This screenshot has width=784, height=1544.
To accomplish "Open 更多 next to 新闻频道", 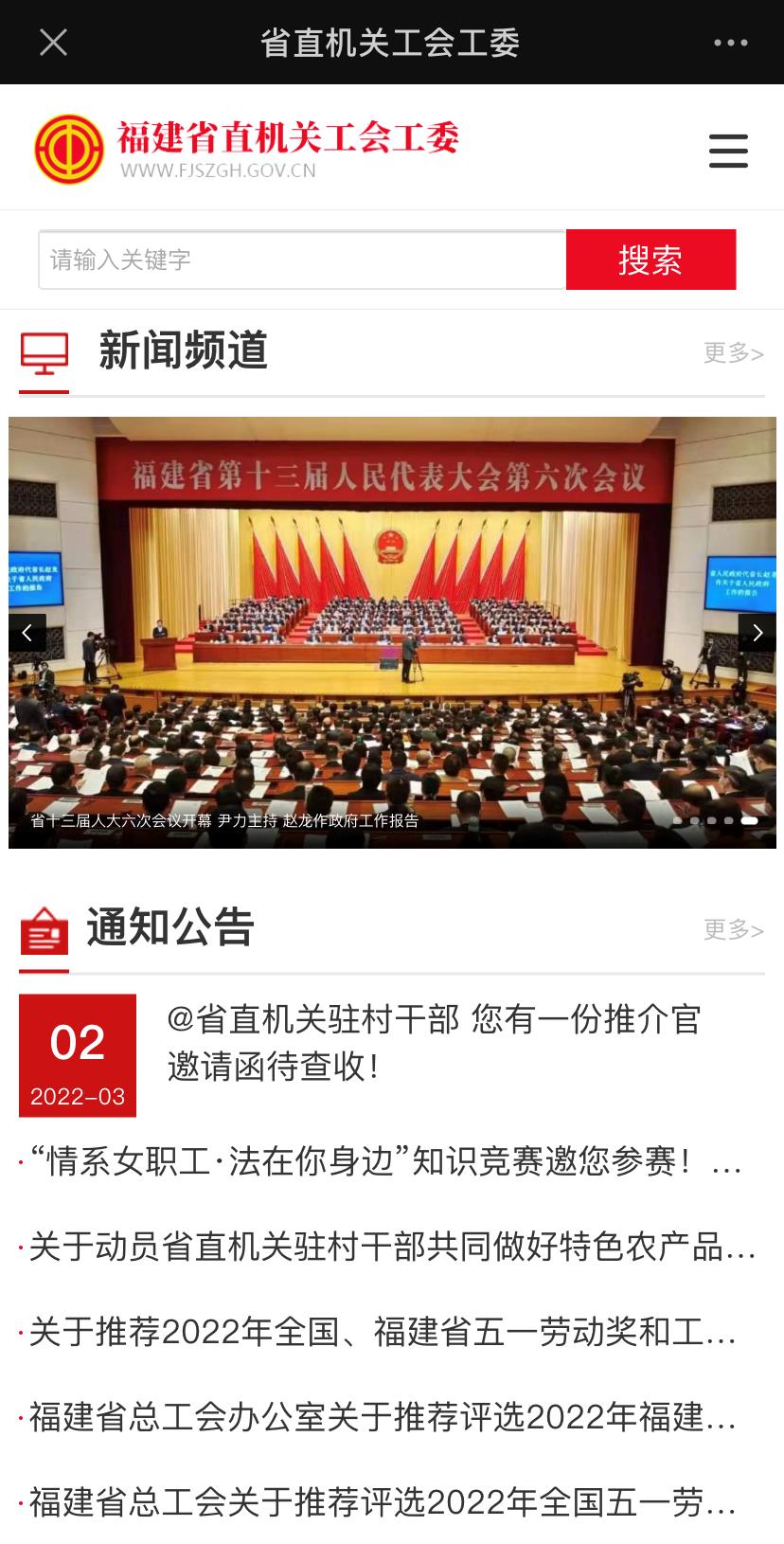I will (x=733, y=353).
